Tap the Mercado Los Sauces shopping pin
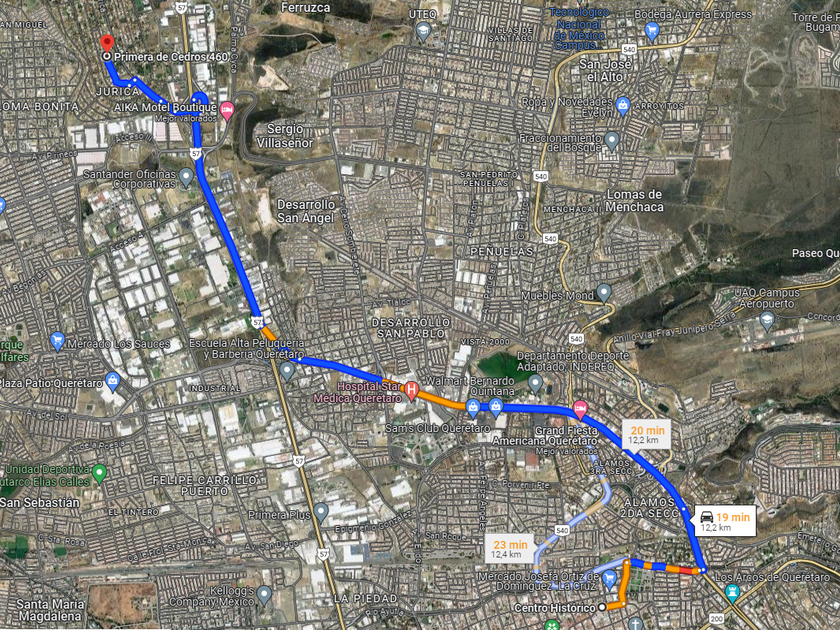Screen dimensions: 840x630 57,341
